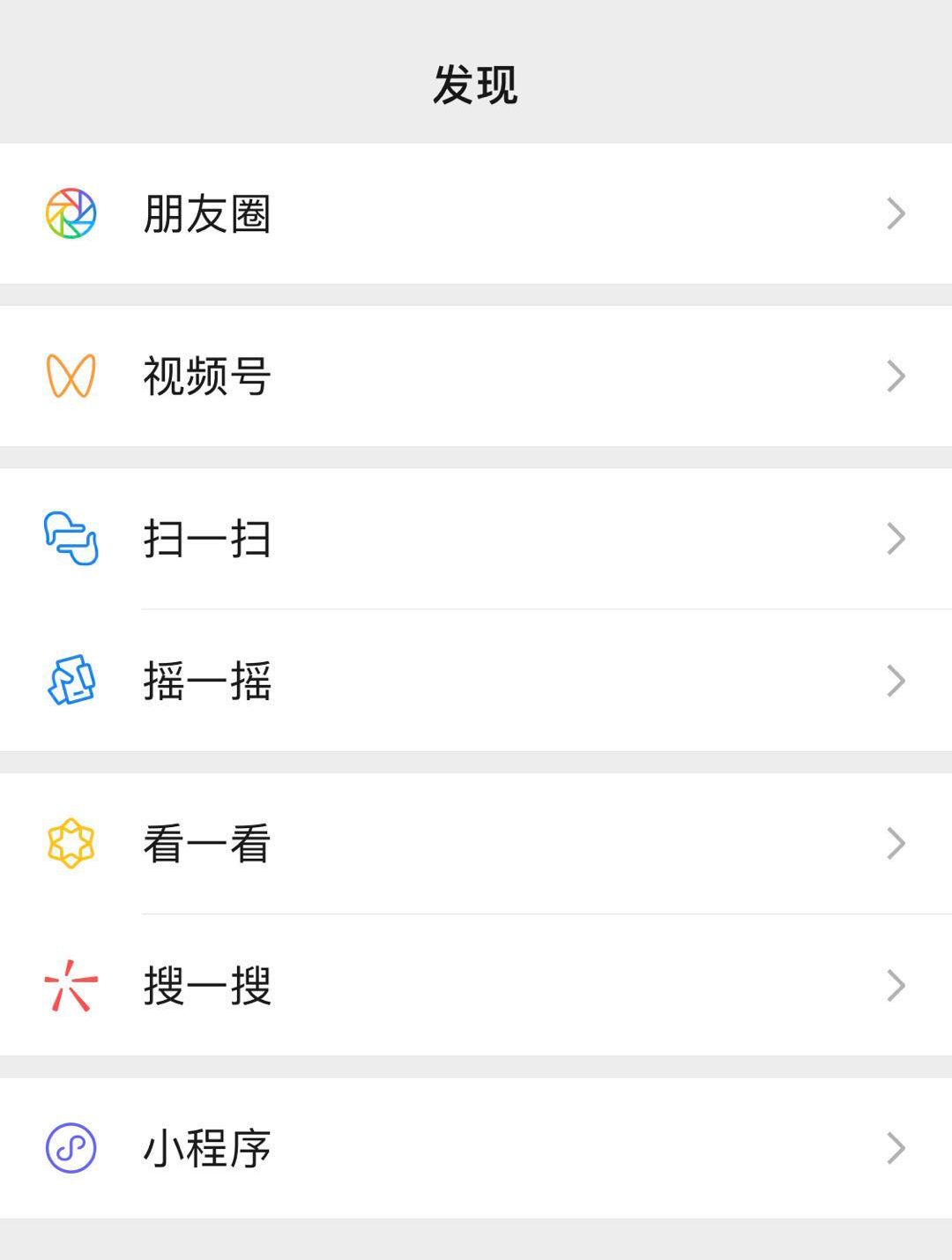Image resolution: width=952 pixels, height=1260 pixels.
Task: Open Moments via its row chevron
Action: (x=894, y=212)
